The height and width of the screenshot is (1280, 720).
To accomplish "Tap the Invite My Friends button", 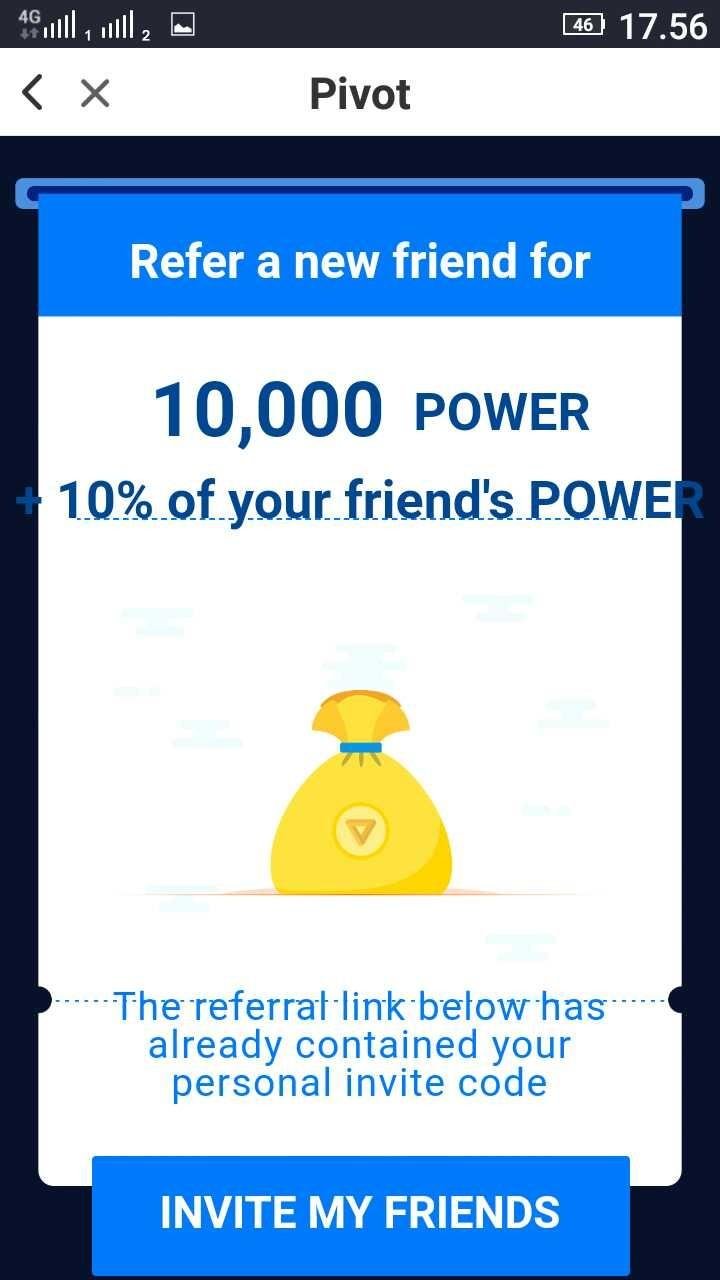I will tap(360, 1212).
